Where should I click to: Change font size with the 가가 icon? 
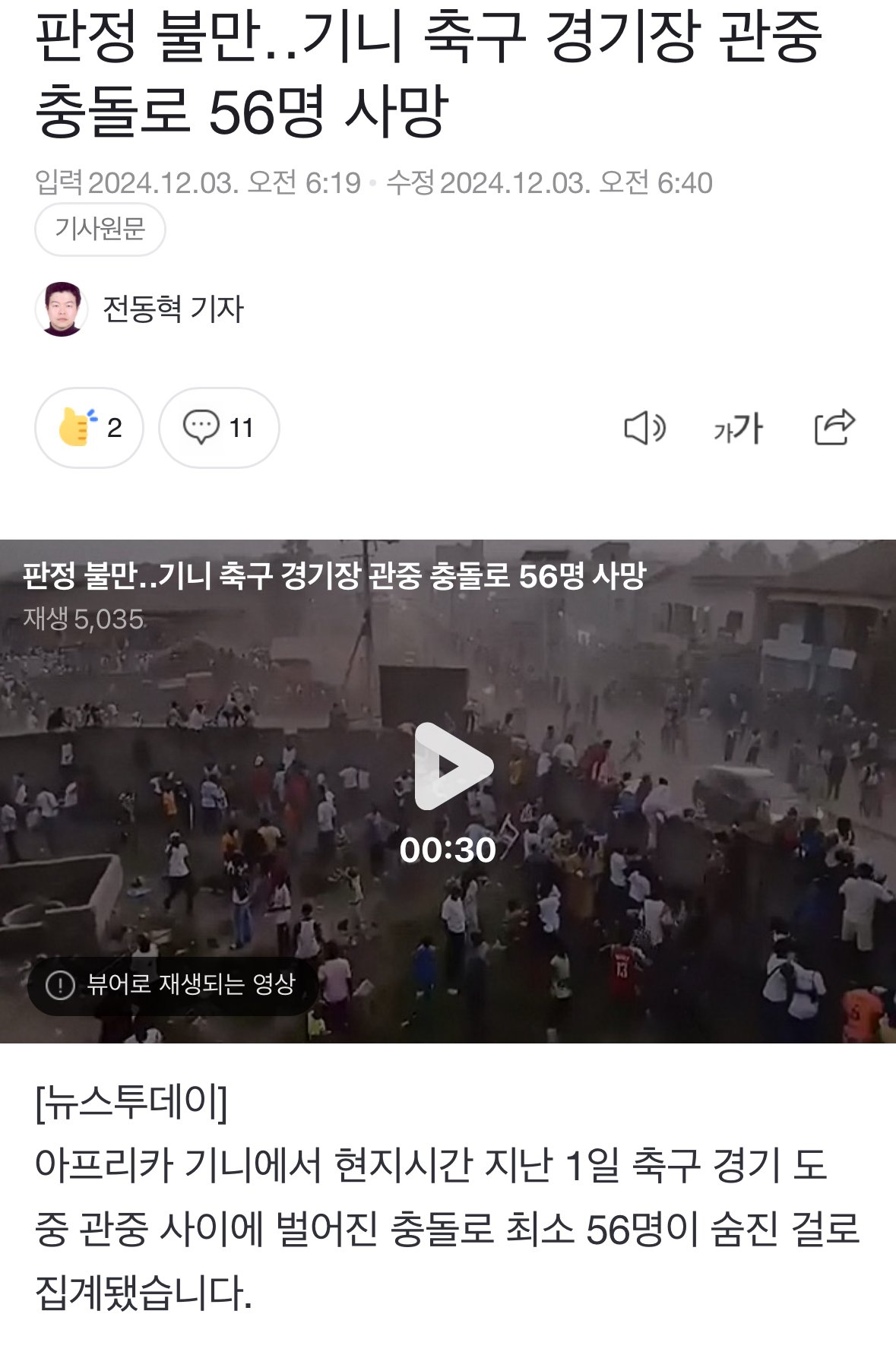coord(738,428)
